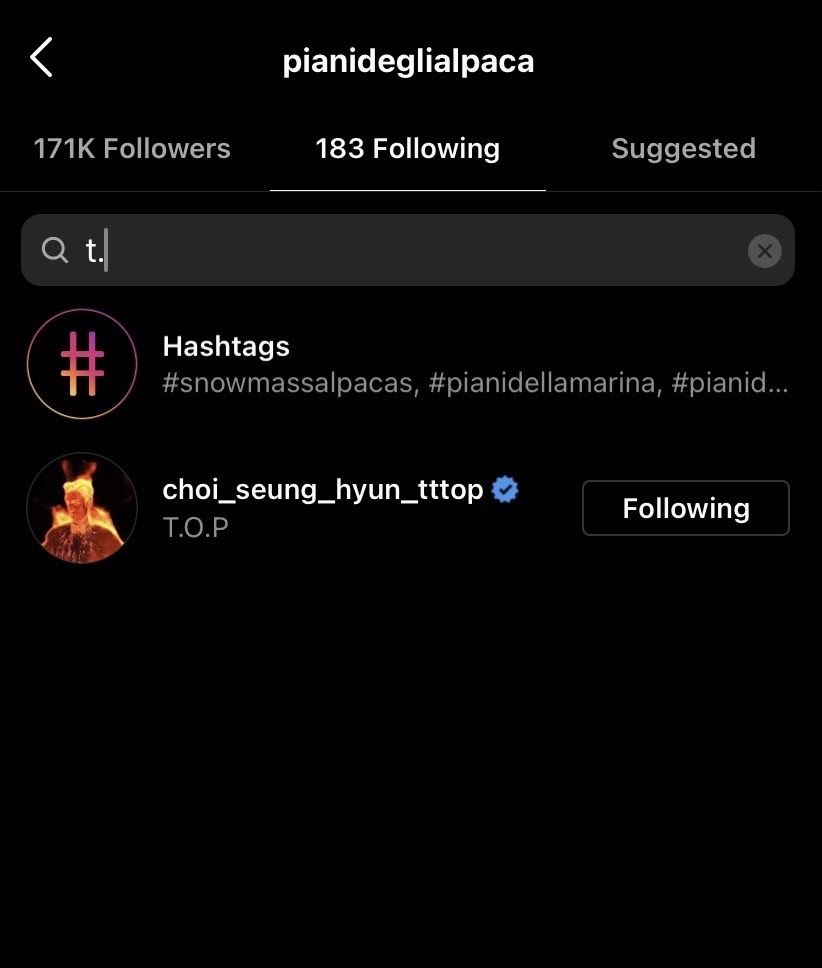
Task: Switch to the 171K Followers tab
Action: [x=132, y=149]
